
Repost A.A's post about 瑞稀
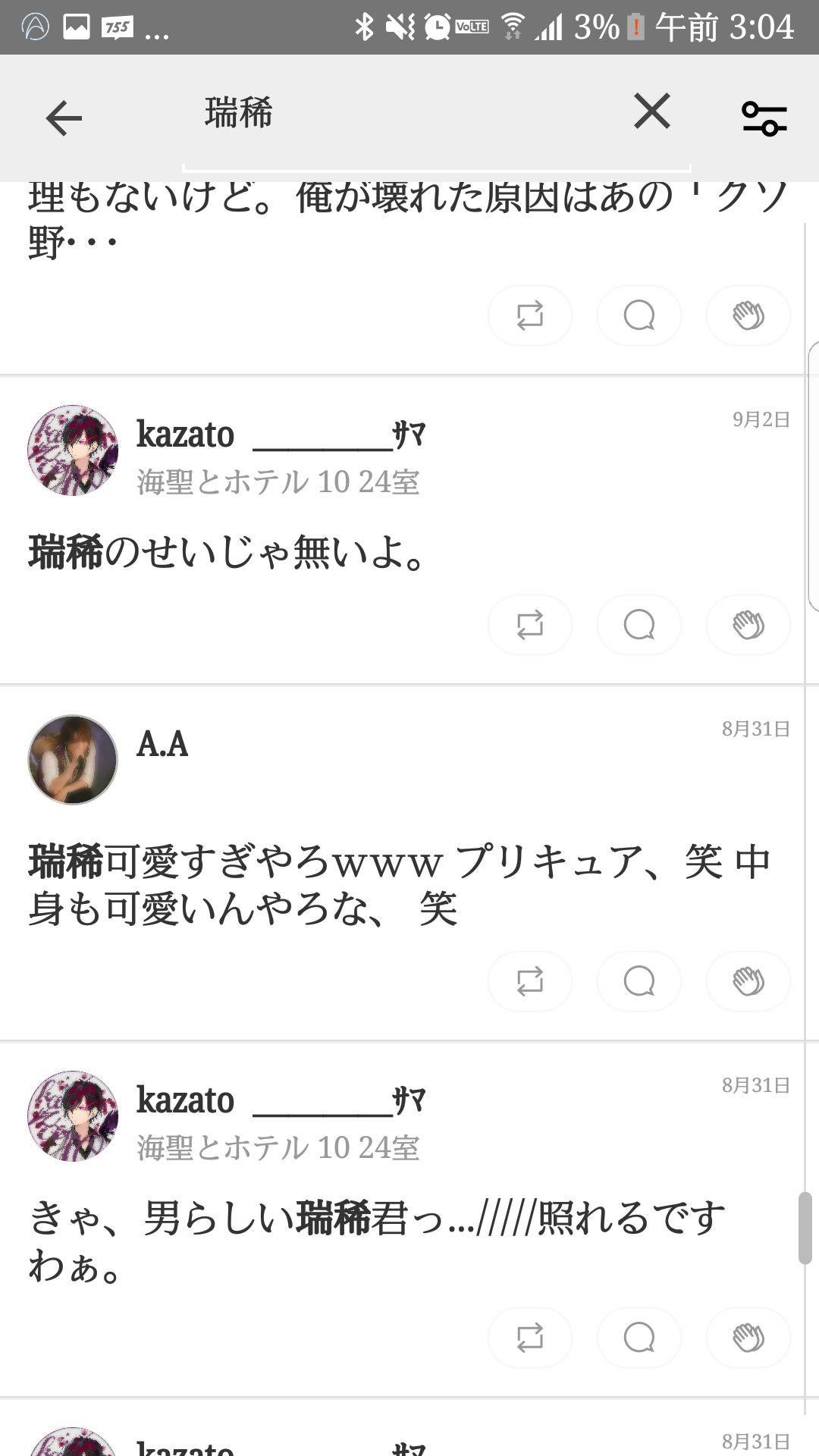point(529,981)
